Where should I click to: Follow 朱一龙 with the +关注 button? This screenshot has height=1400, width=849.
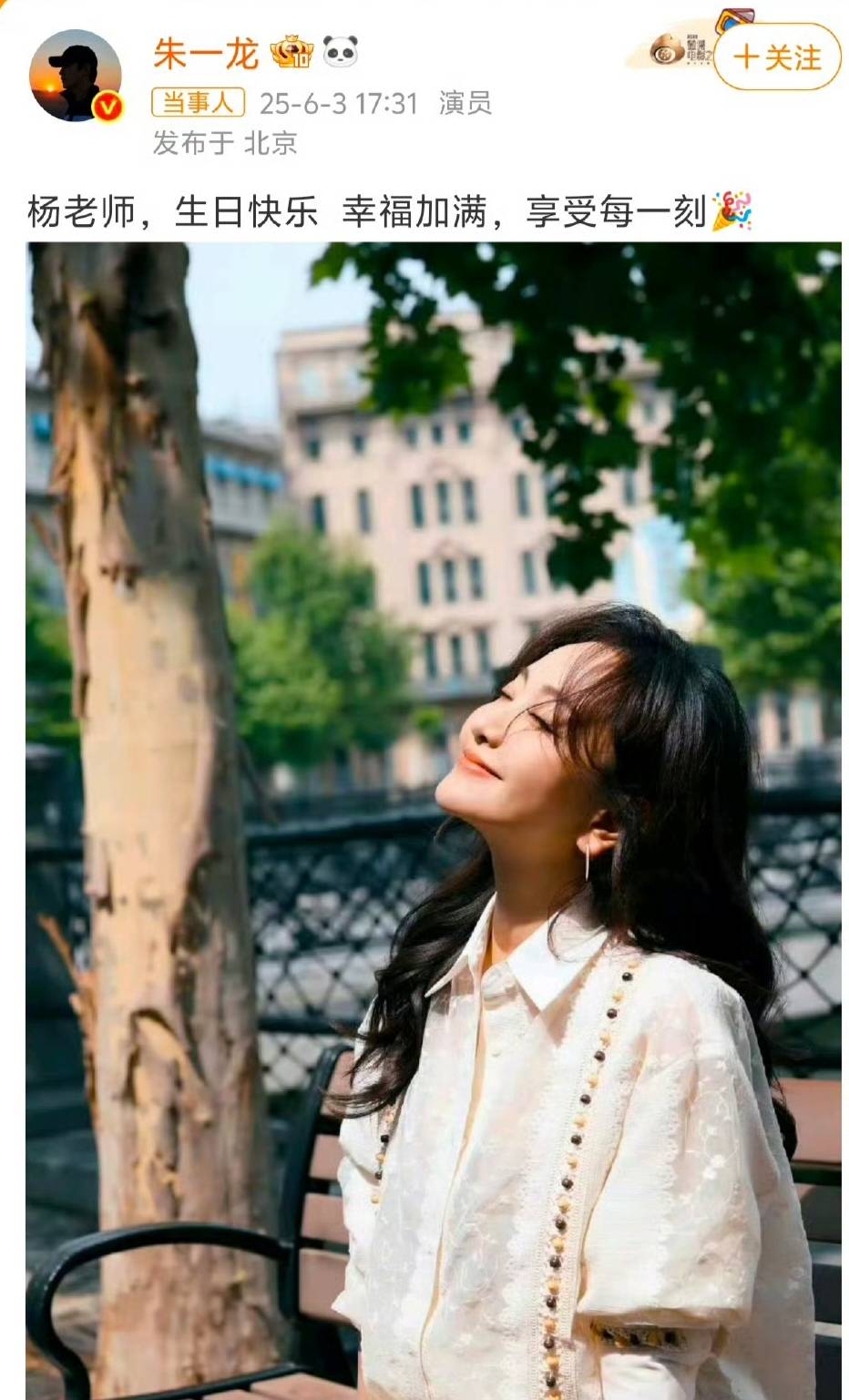777,57
